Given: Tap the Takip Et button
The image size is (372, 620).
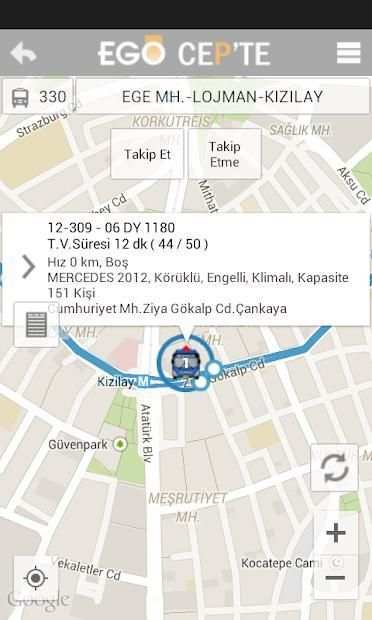Looking at the screenshot, I should pos(147,154).
